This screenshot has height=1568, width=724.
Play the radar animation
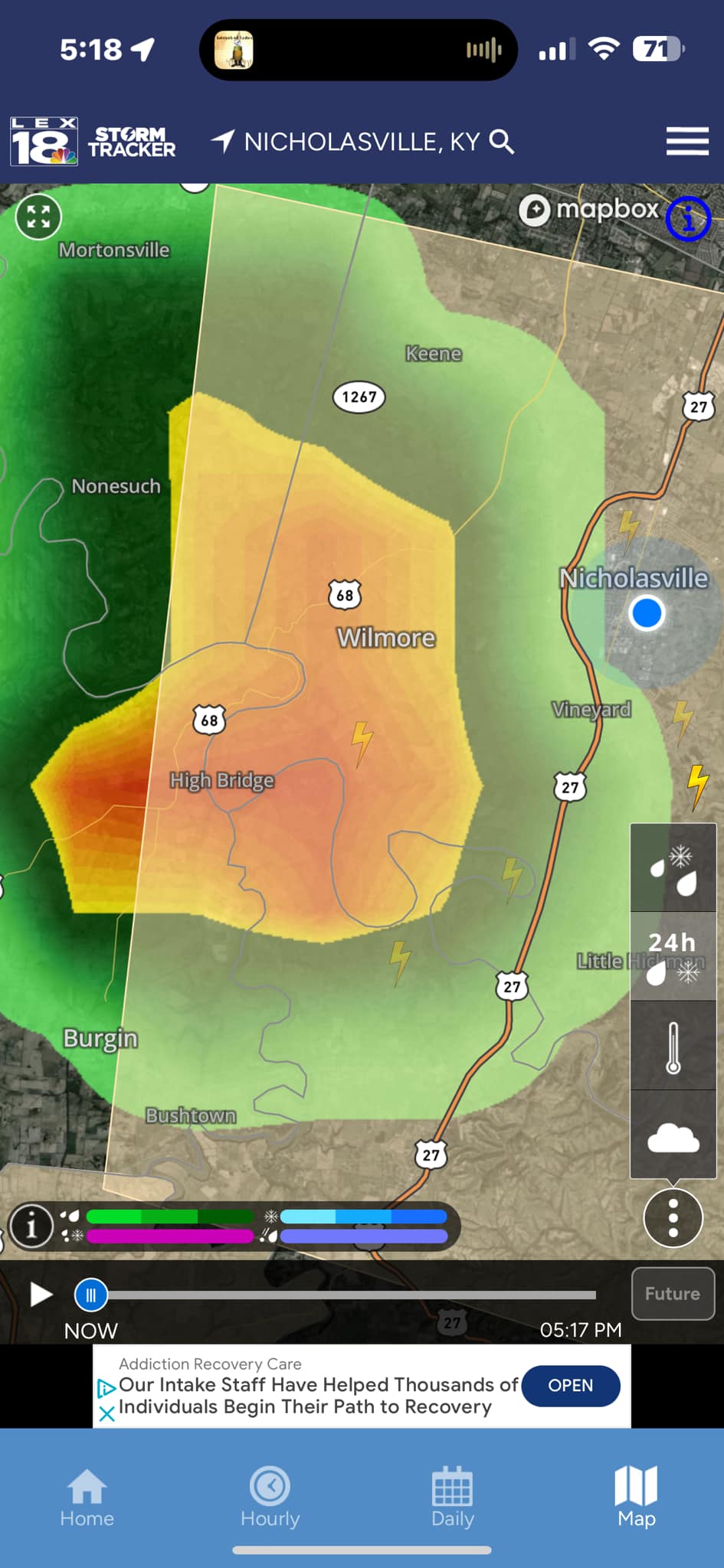tap(41, 1295)
